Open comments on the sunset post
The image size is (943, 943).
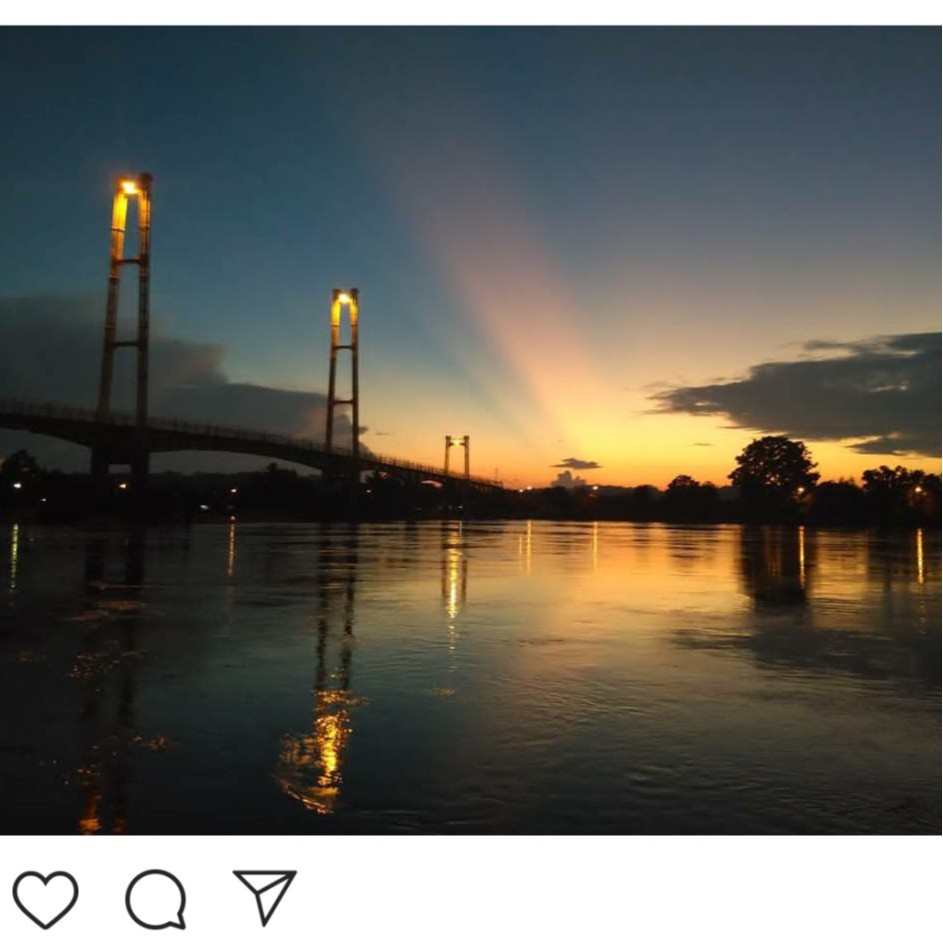(156, 898)
